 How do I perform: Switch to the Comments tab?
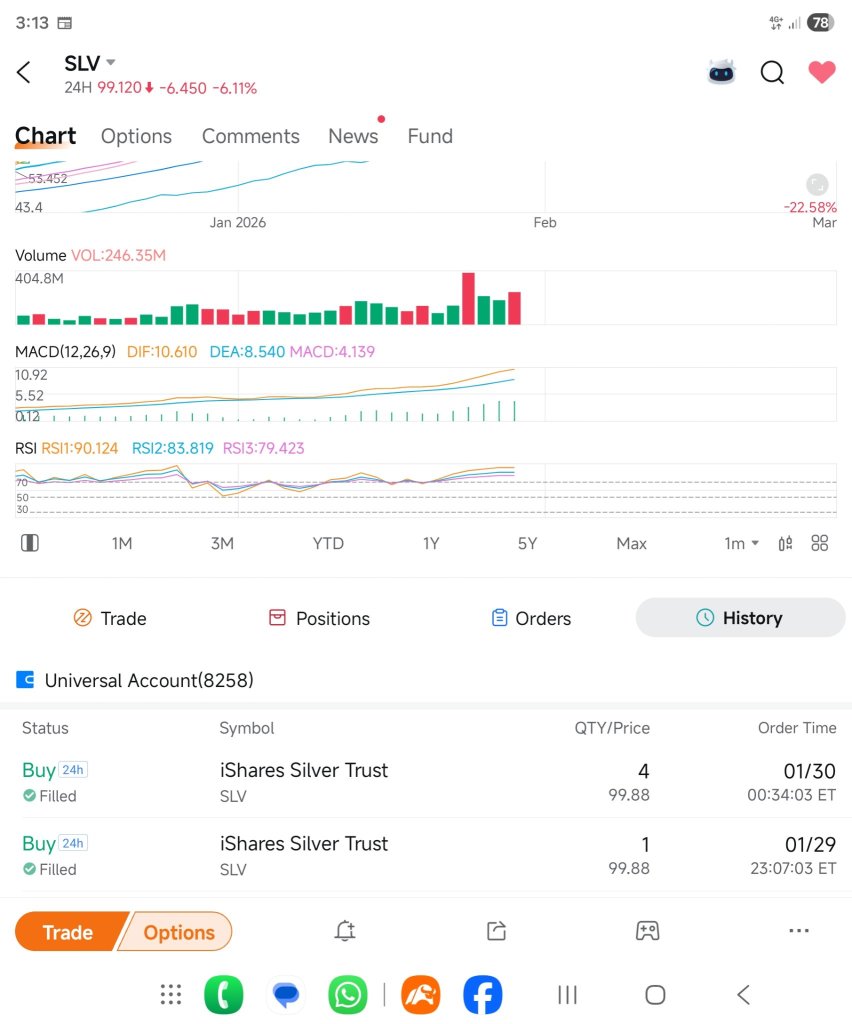[250, 136]
